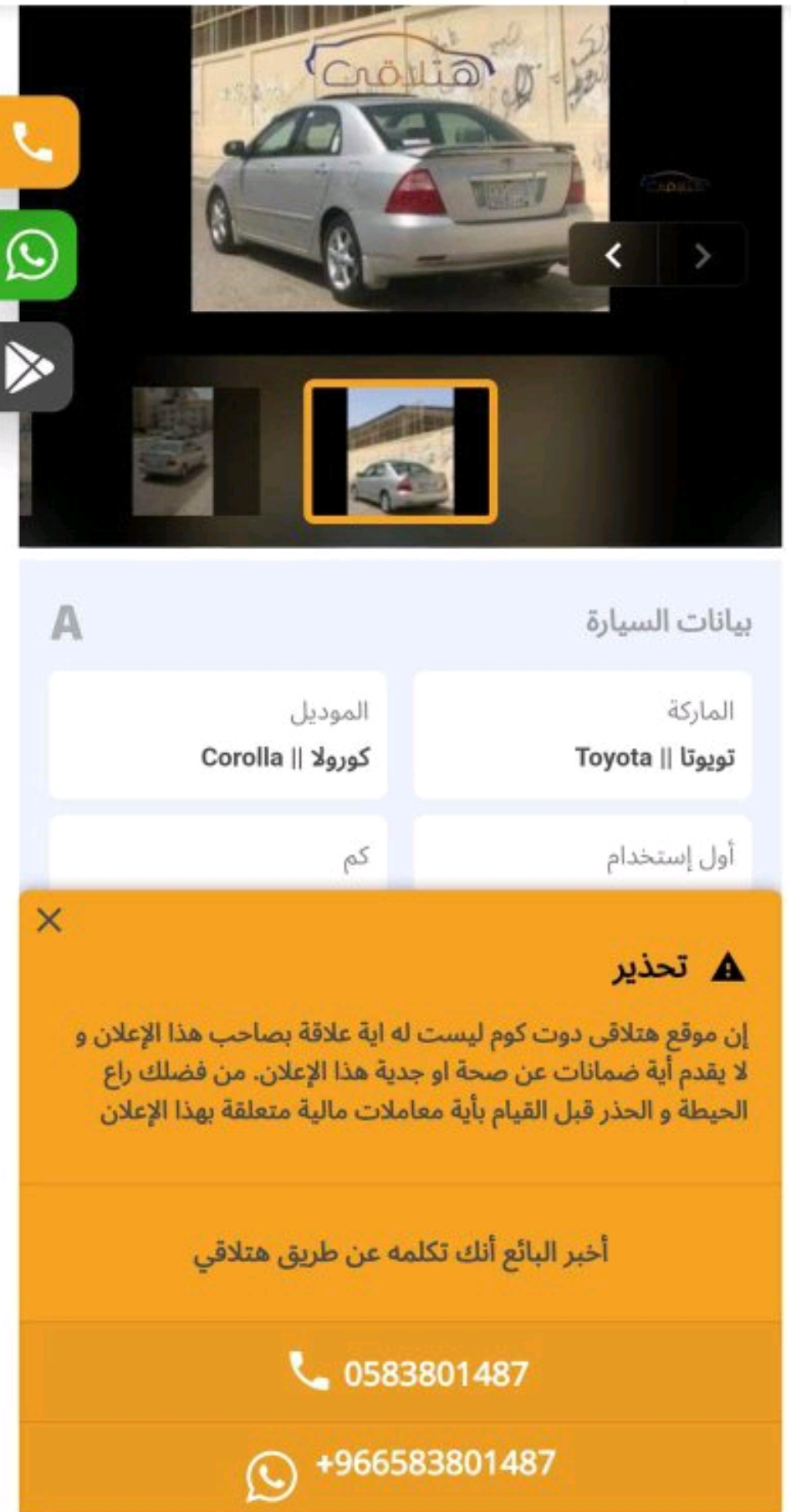Select the dimmed street-view car thumbnail
This screenshot has width=791, height=1512.
(x=196, y=451)
